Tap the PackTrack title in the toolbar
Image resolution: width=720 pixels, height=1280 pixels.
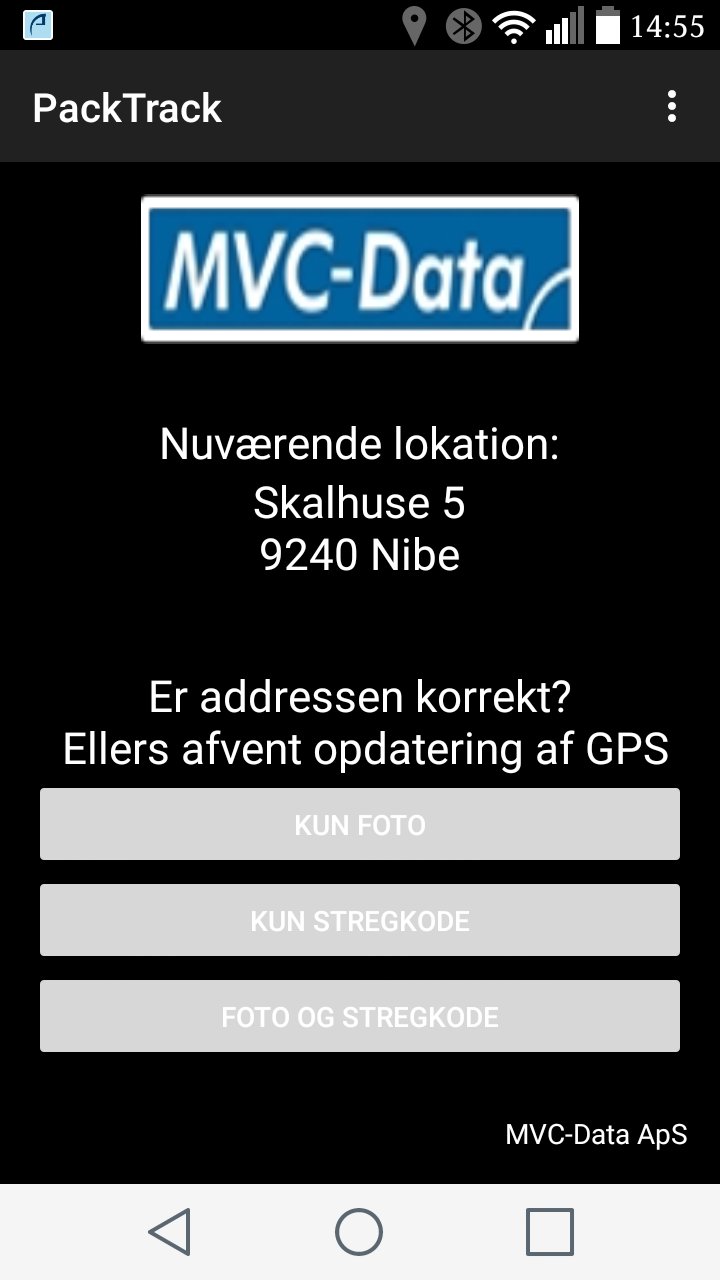126,107
